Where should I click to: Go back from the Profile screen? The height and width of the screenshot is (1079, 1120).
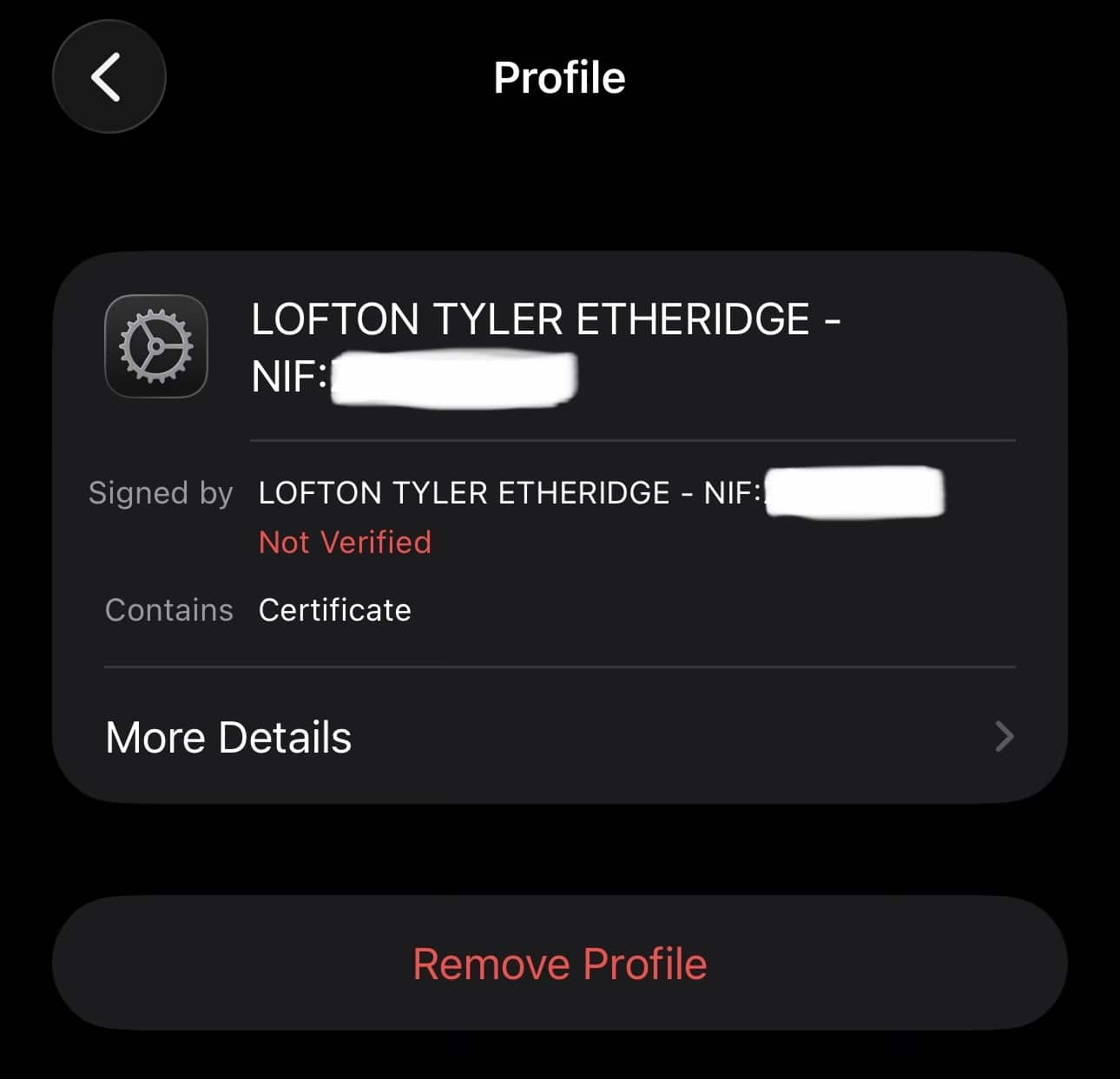(x=109, y=77)
